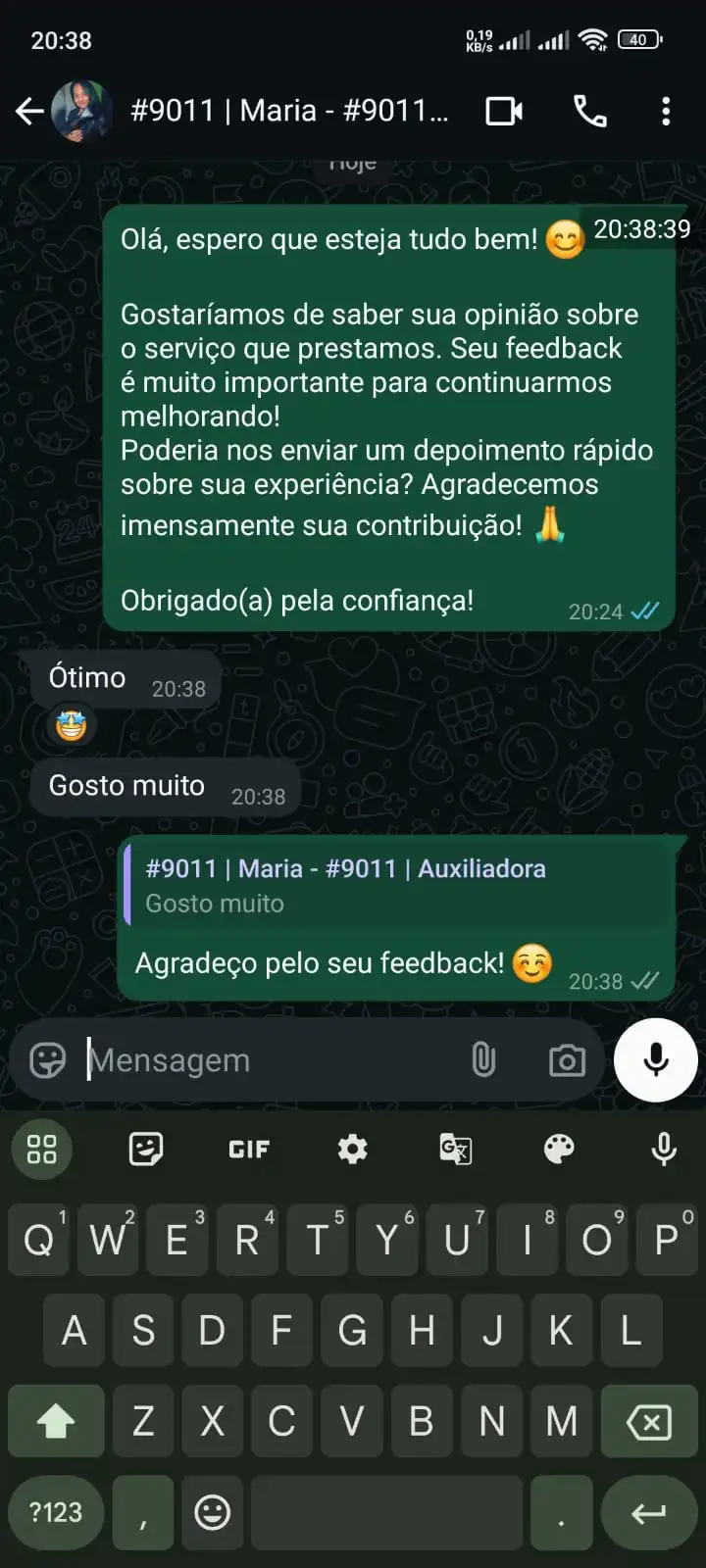Open the chat overflow menu
The width and height of the screenshot is (706, 1568).
666,112
